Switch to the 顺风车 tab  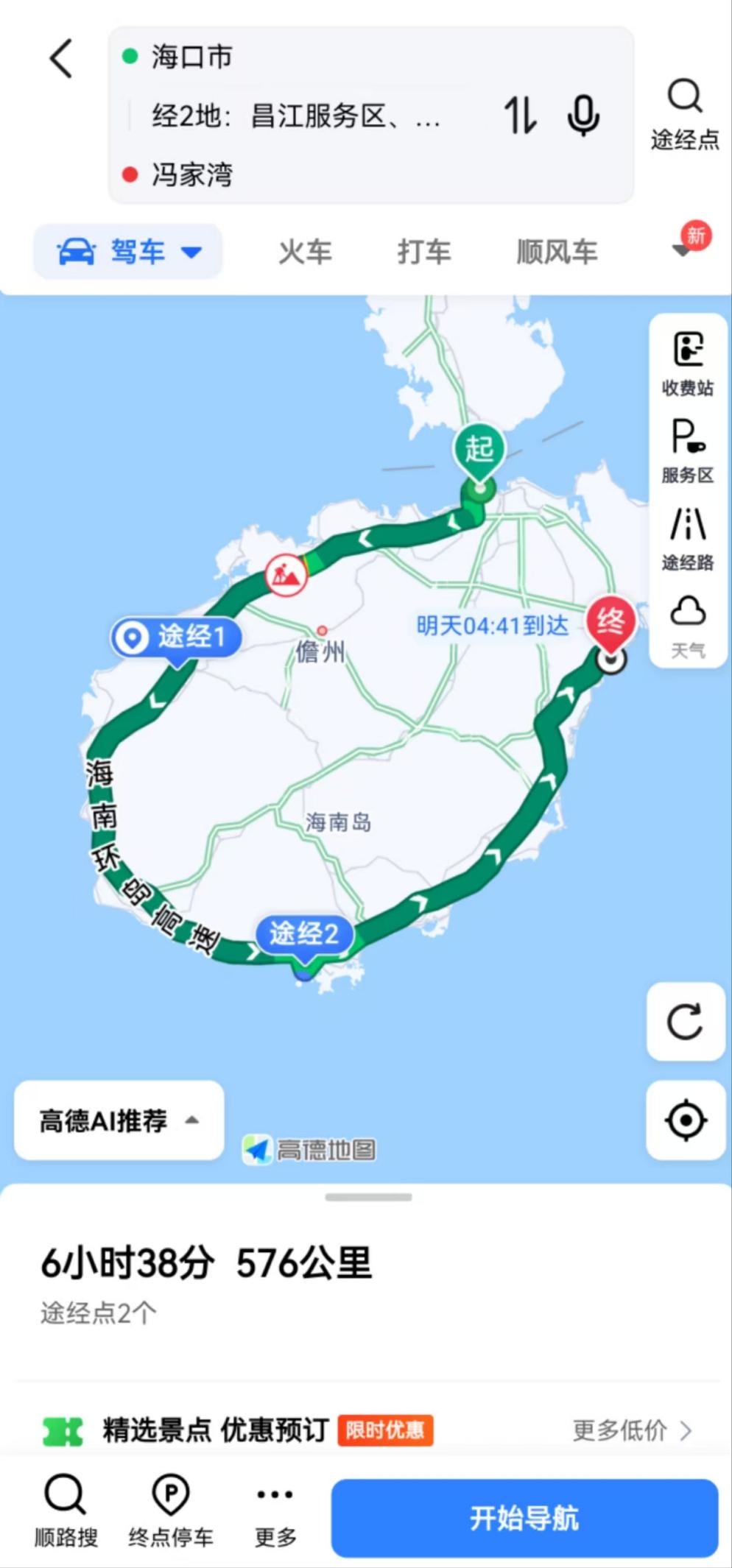(x=556, y=252)
